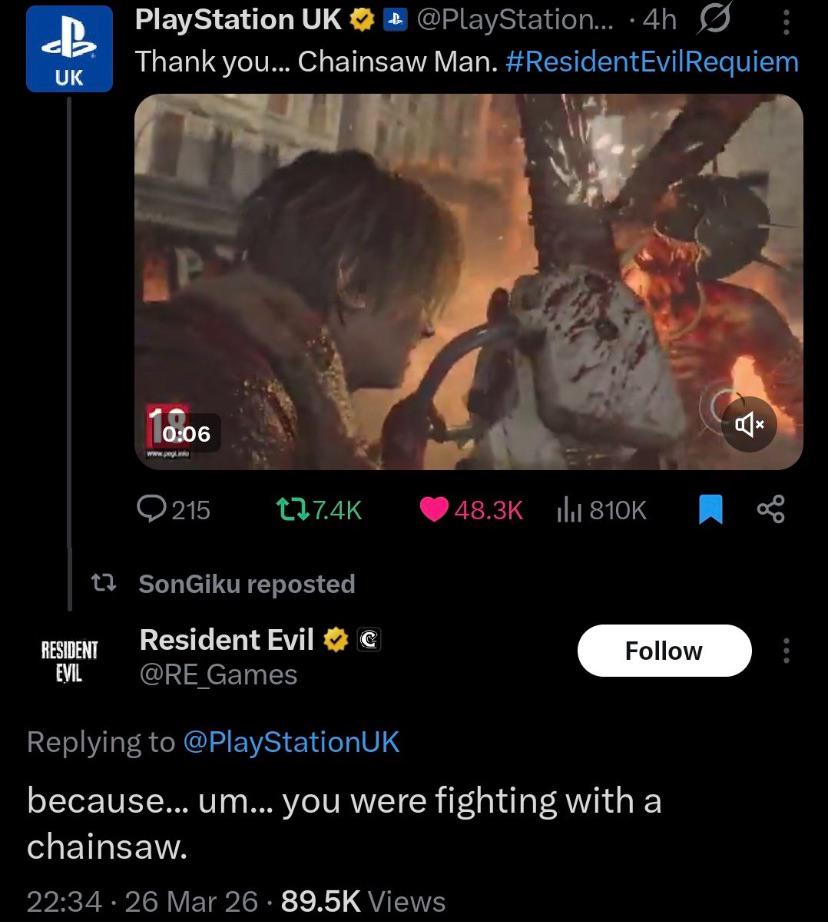Remove bookmark from PlayStation UK's post

[709, 510]
